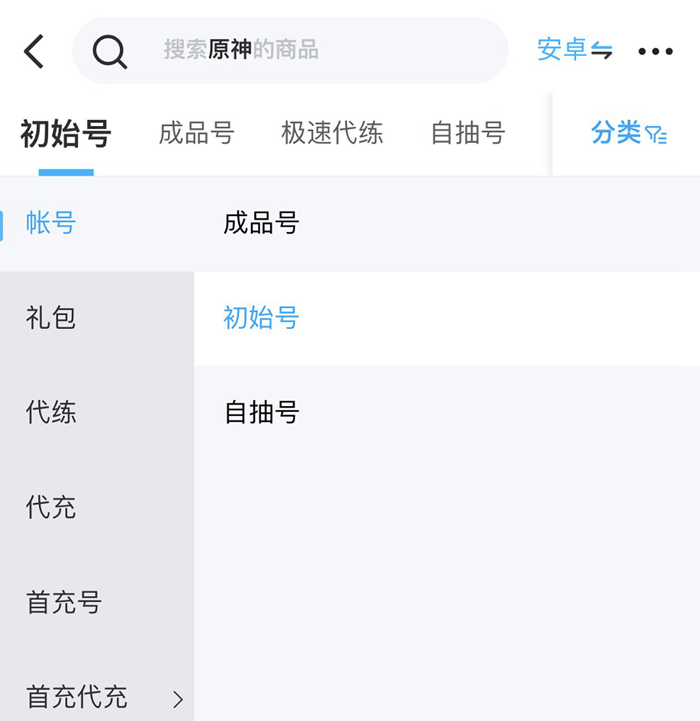
Task: Select 帐号 in the left category list
Action: (x=52, y=223)
